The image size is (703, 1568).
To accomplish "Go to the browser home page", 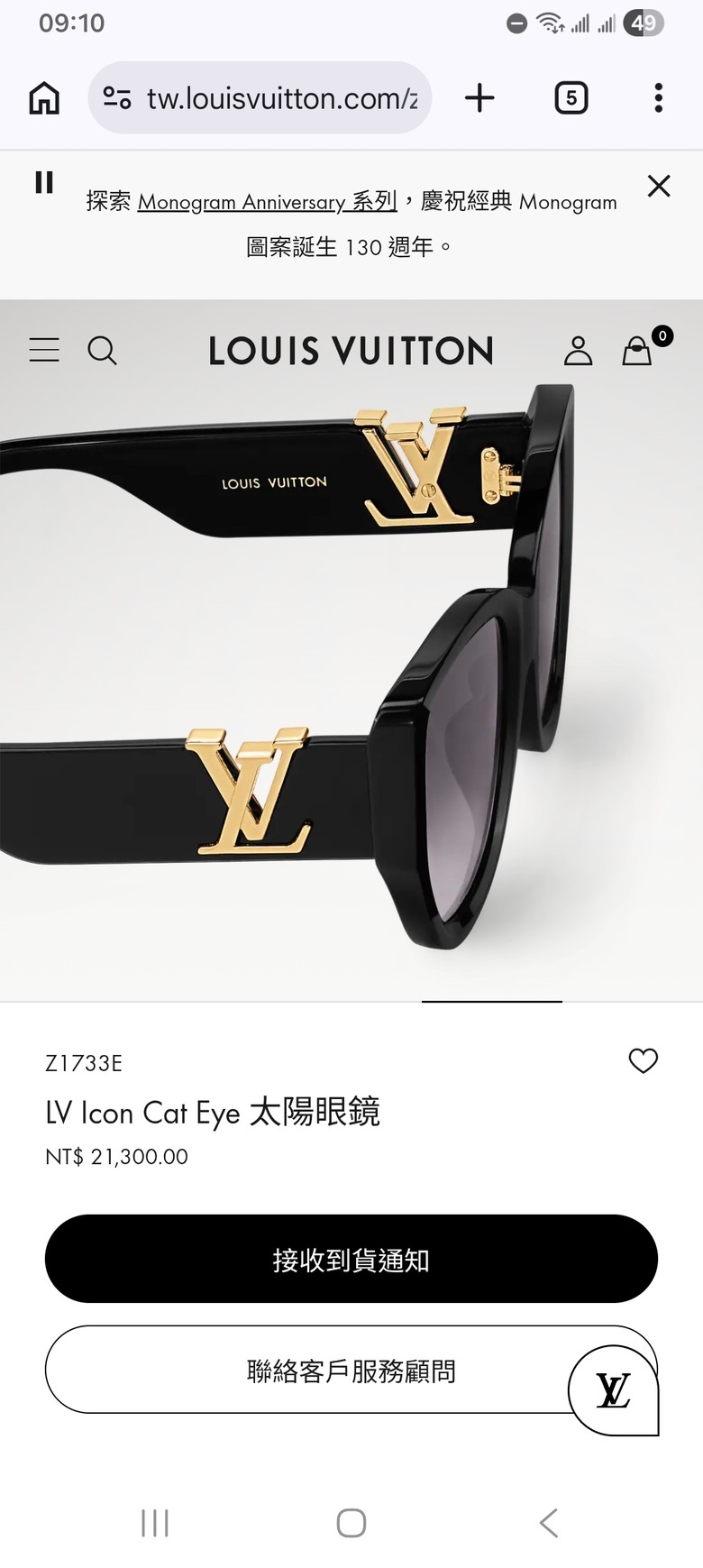I will (x=44, y=98).
